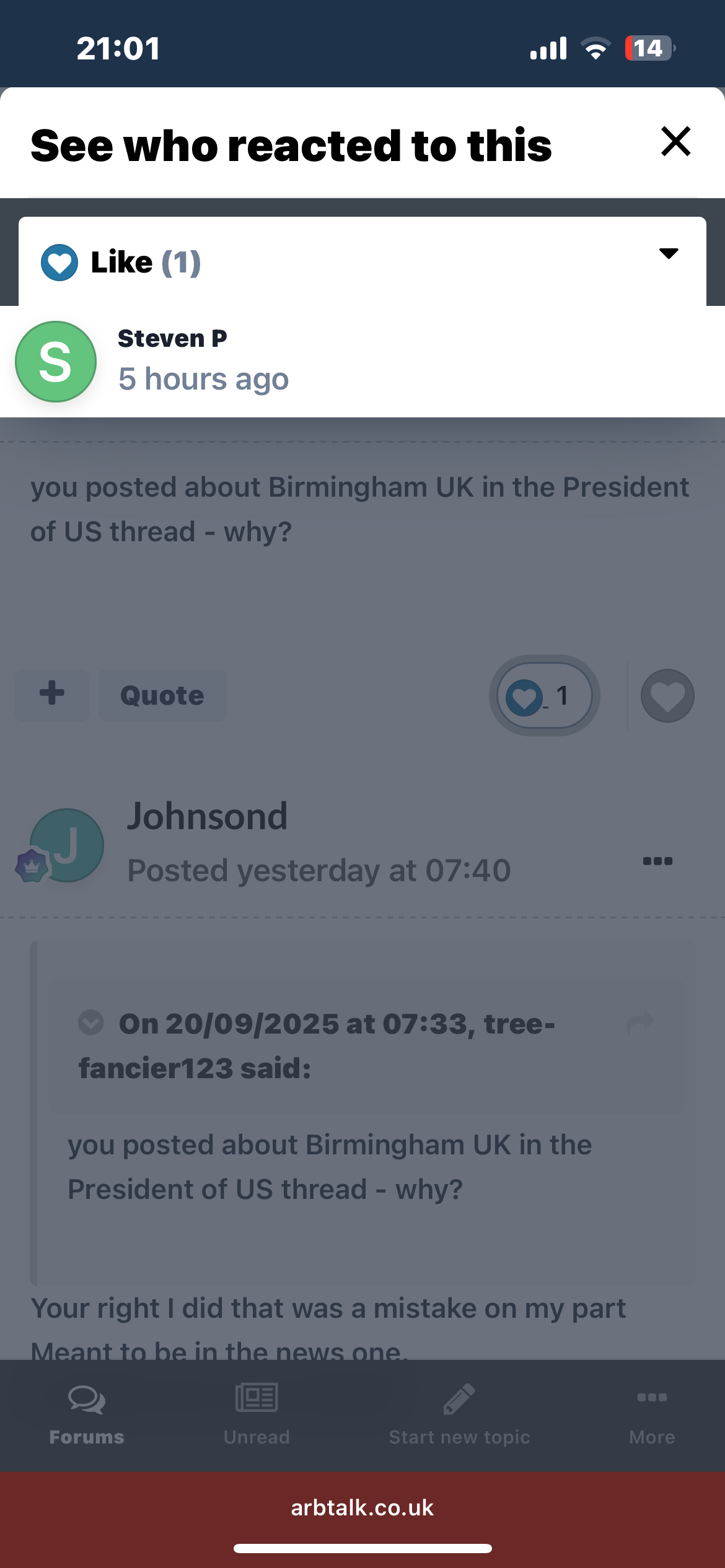Screen dimensions: 725x1568
Task: Tap the plus multiquote button
Action: (x=52, y=695)
